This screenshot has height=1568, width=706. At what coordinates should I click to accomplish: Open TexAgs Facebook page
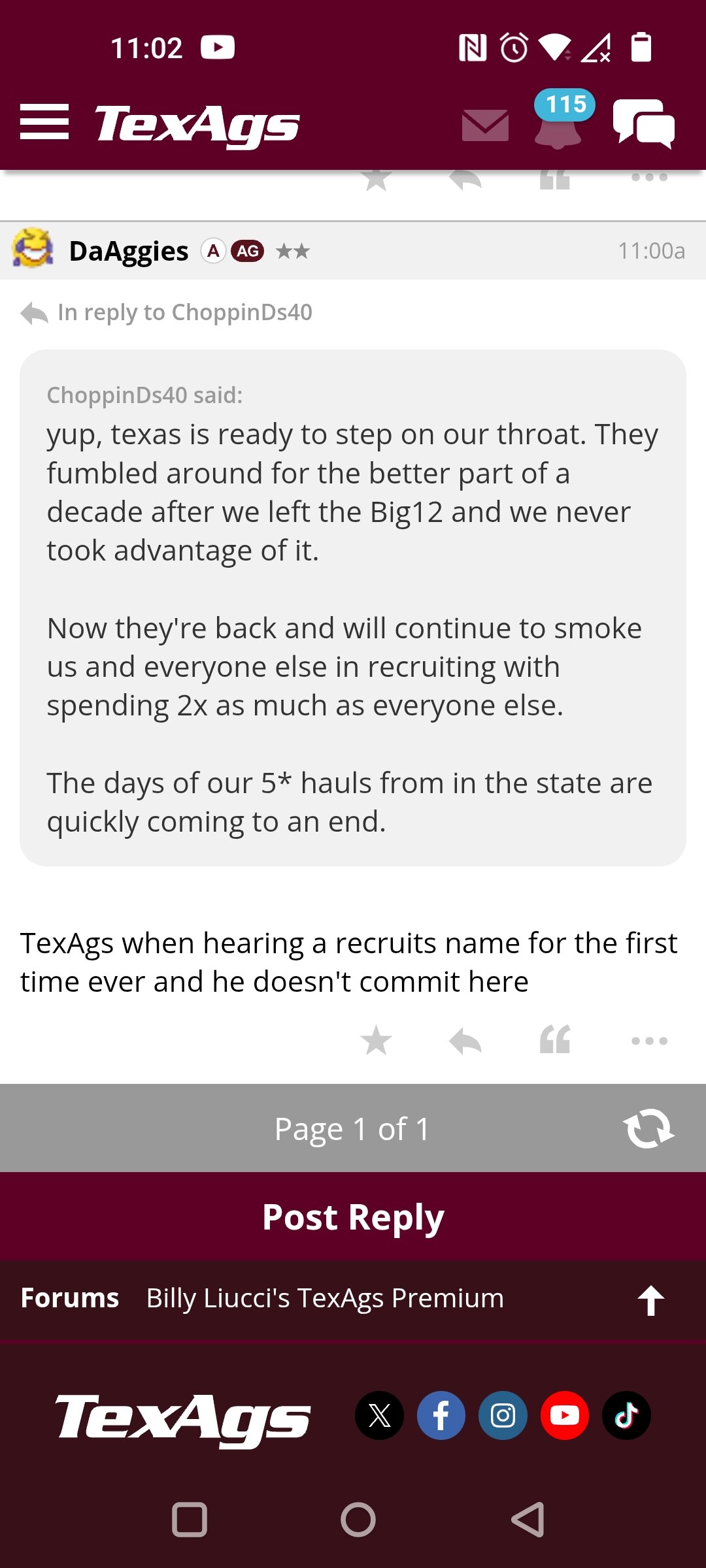[x=441, y=1415]
